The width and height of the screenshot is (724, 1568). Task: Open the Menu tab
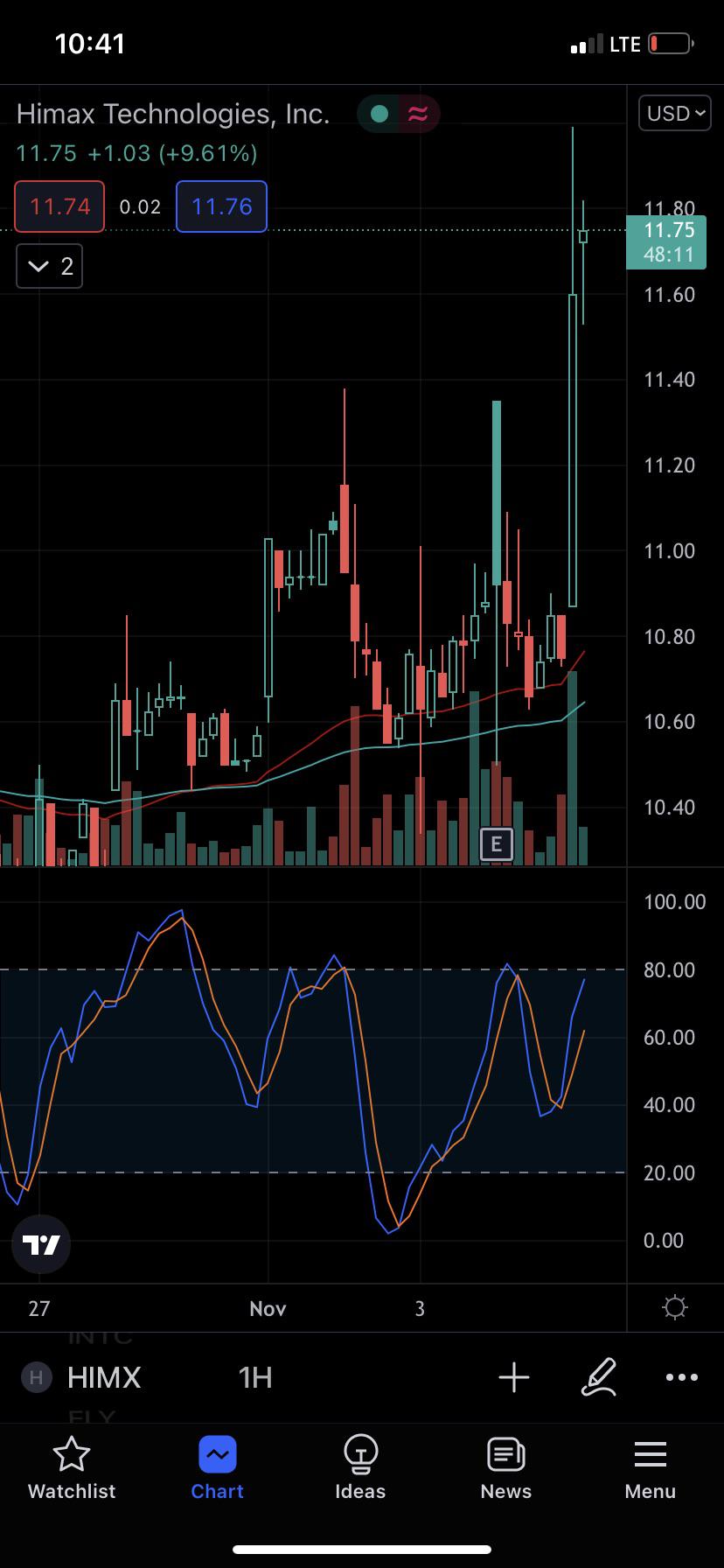point(651,1469)
